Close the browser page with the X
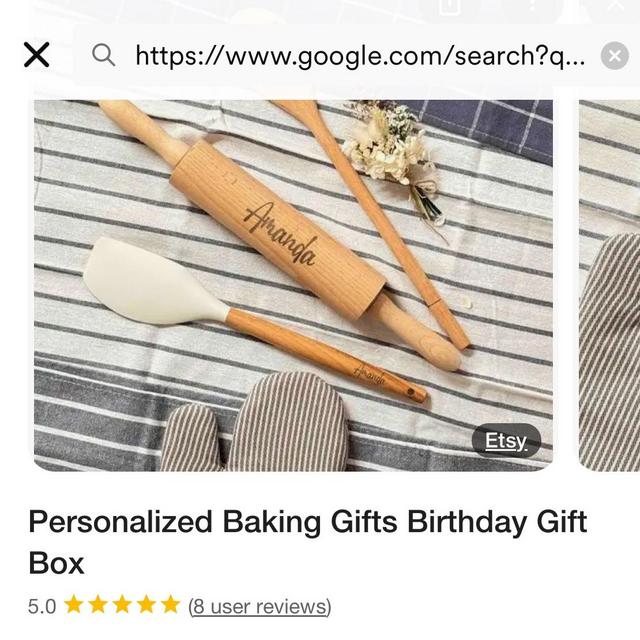The image size is (640, 640). 36,55
